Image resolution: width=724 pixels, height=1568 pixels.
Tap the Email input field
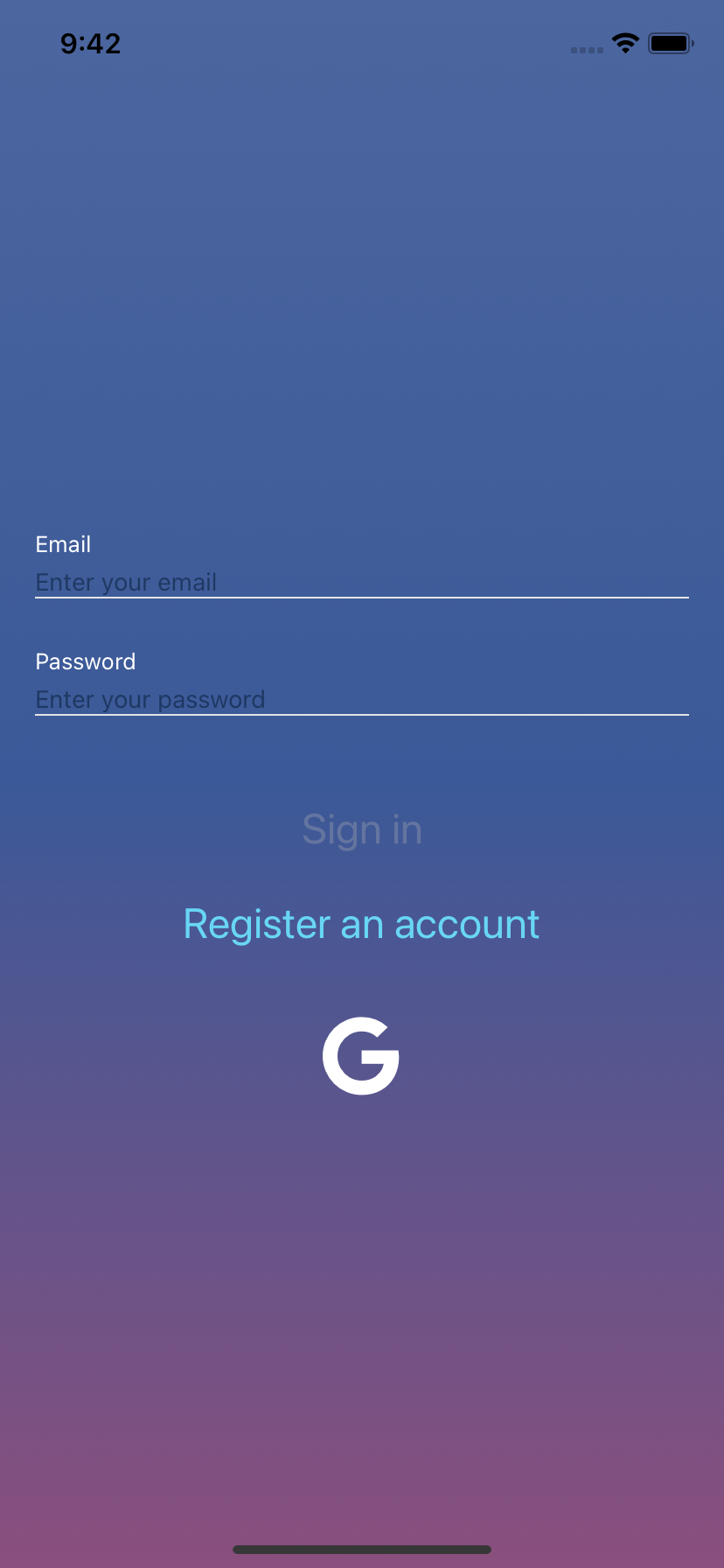pyautogui.click(x=361, y=582)
